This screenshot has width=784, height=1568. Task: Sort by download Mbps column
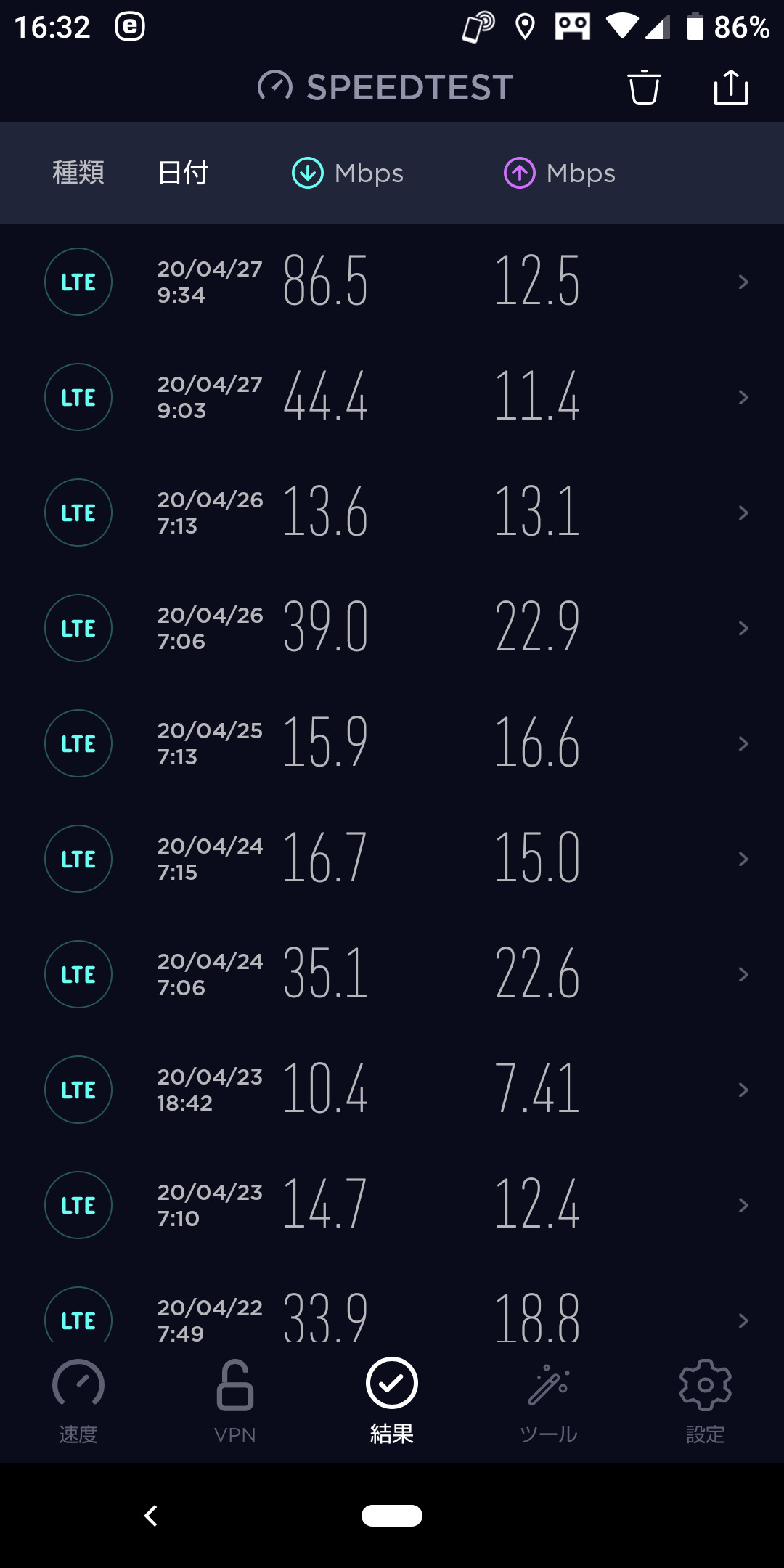[348, 173]
